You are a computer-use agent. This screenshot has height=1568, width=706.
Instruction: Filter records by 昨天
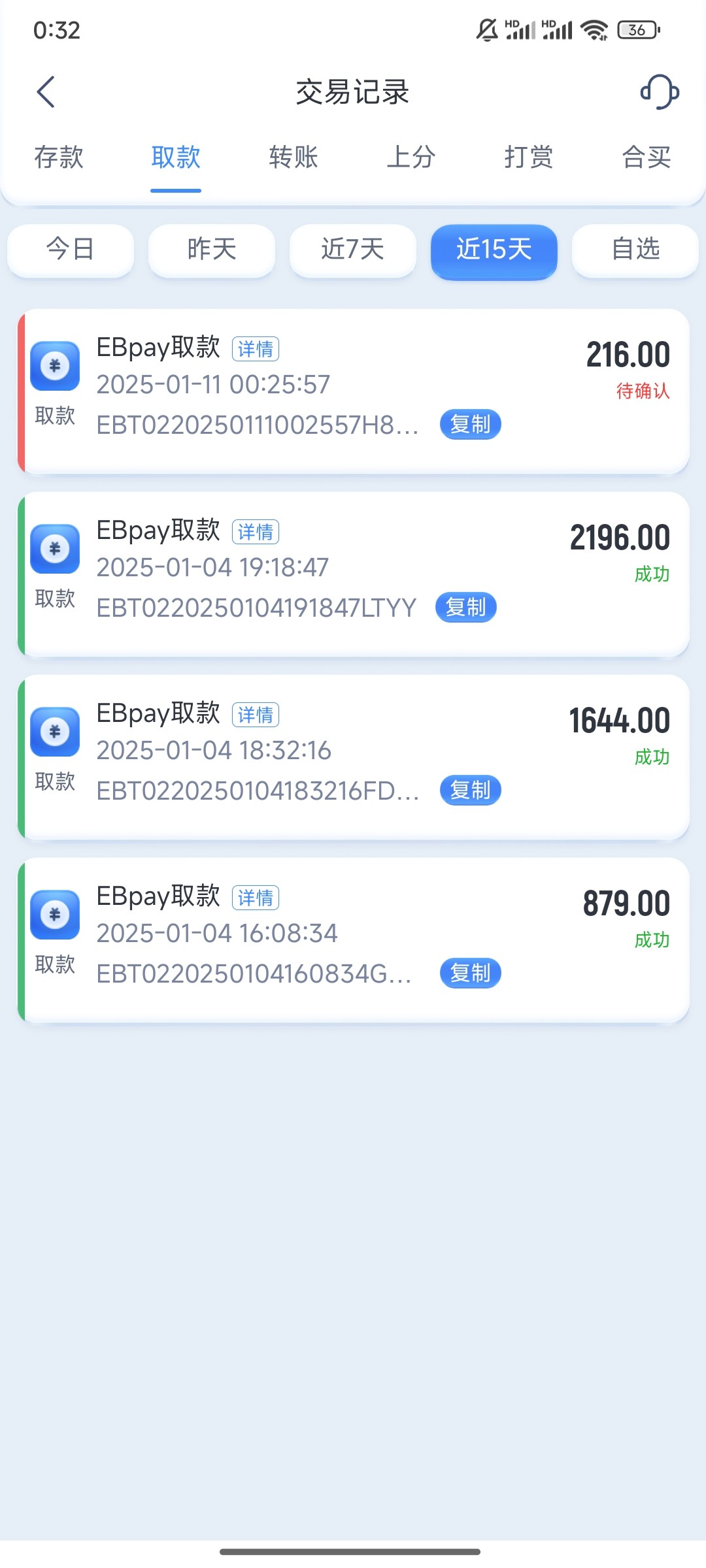212,250
